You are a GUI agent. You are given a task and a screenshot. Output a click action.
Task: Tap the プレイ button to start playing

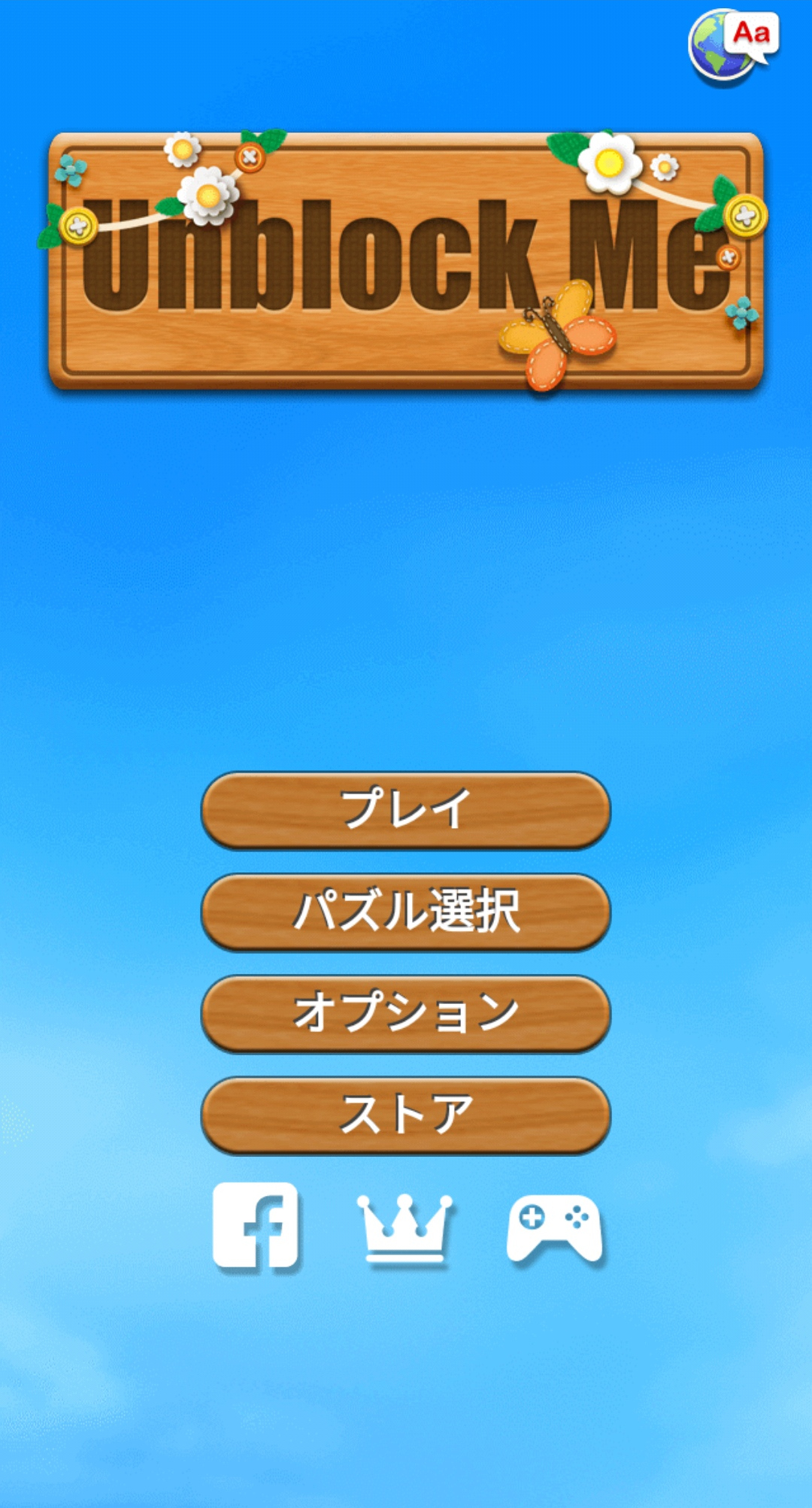pos(406,810)
